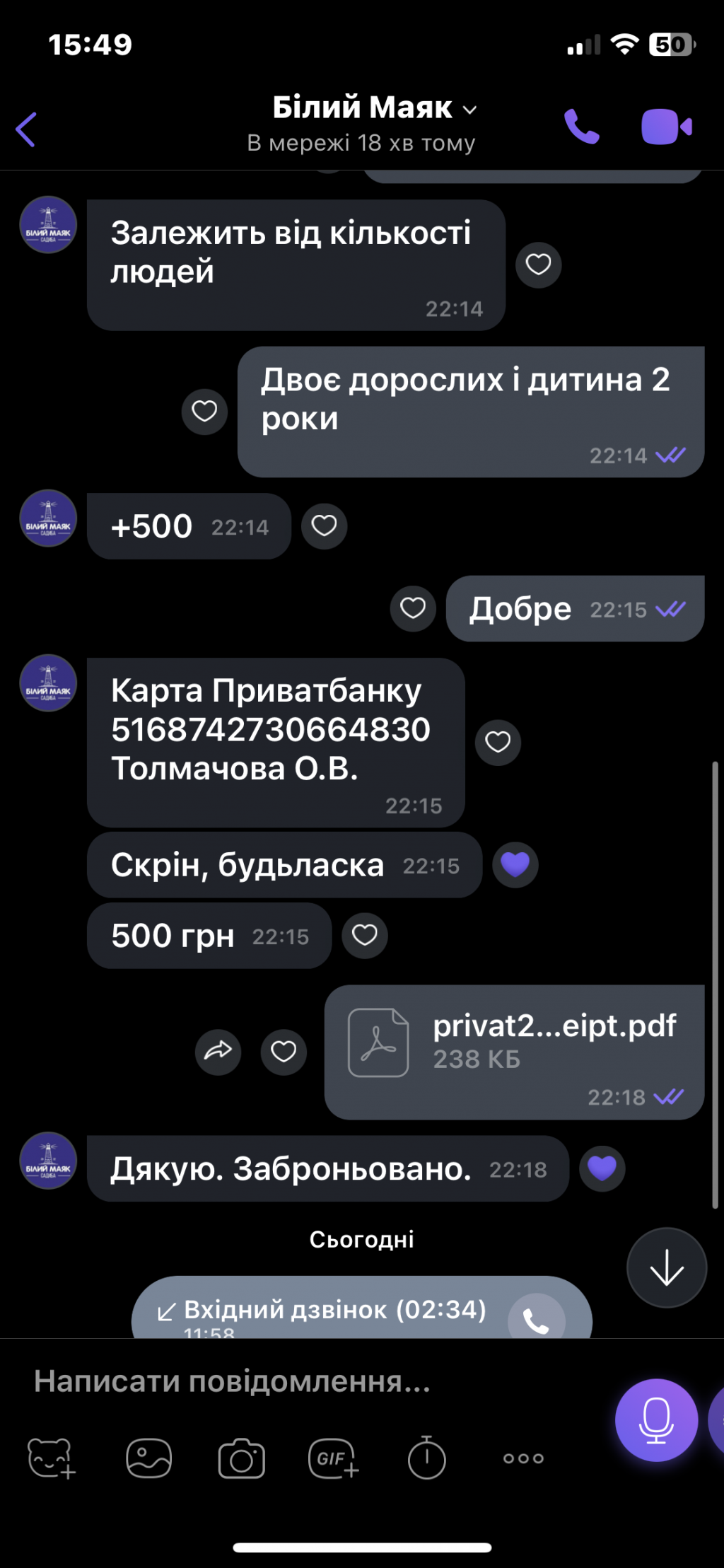Like the "500 грн" message
This screenshot has width=724, height=1568.
(x=364, y=936)
